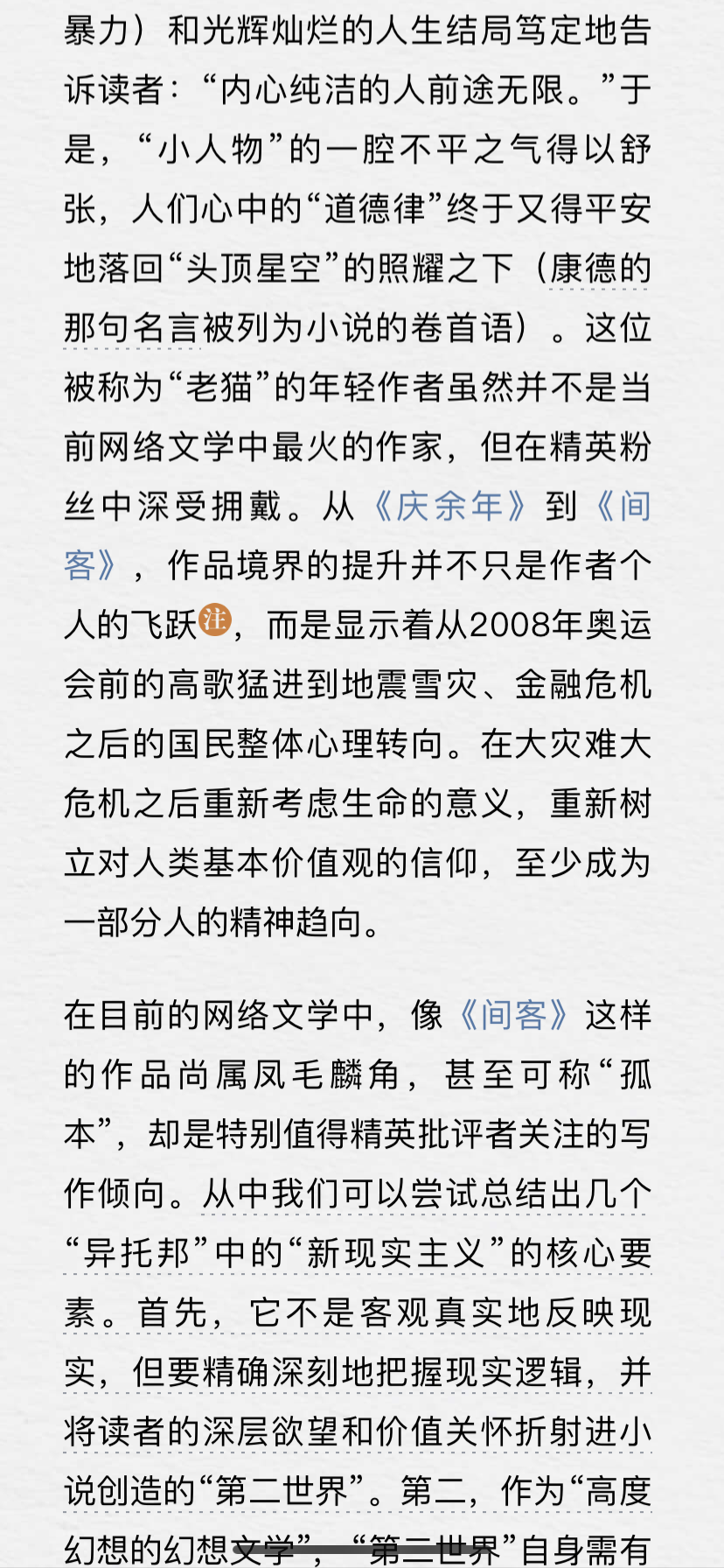724x1568 pixels.
Task: Open the 《间客》 link after the word 像
Action: pos(513,1015)
